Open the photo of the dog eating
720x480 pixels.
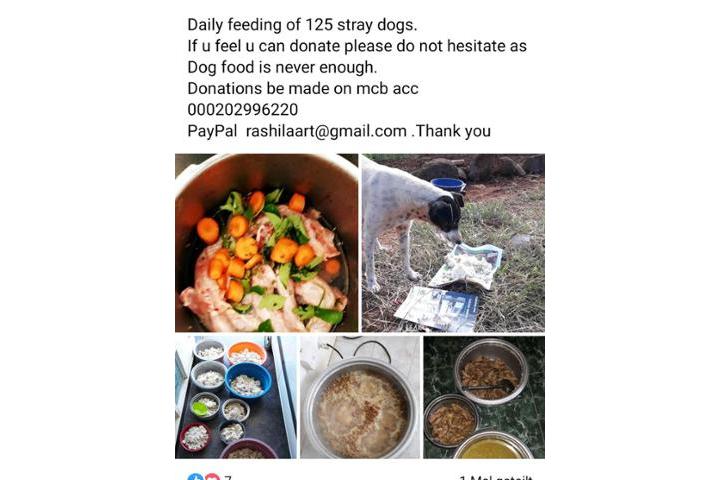pyautogui.click(x=453, y=243)
